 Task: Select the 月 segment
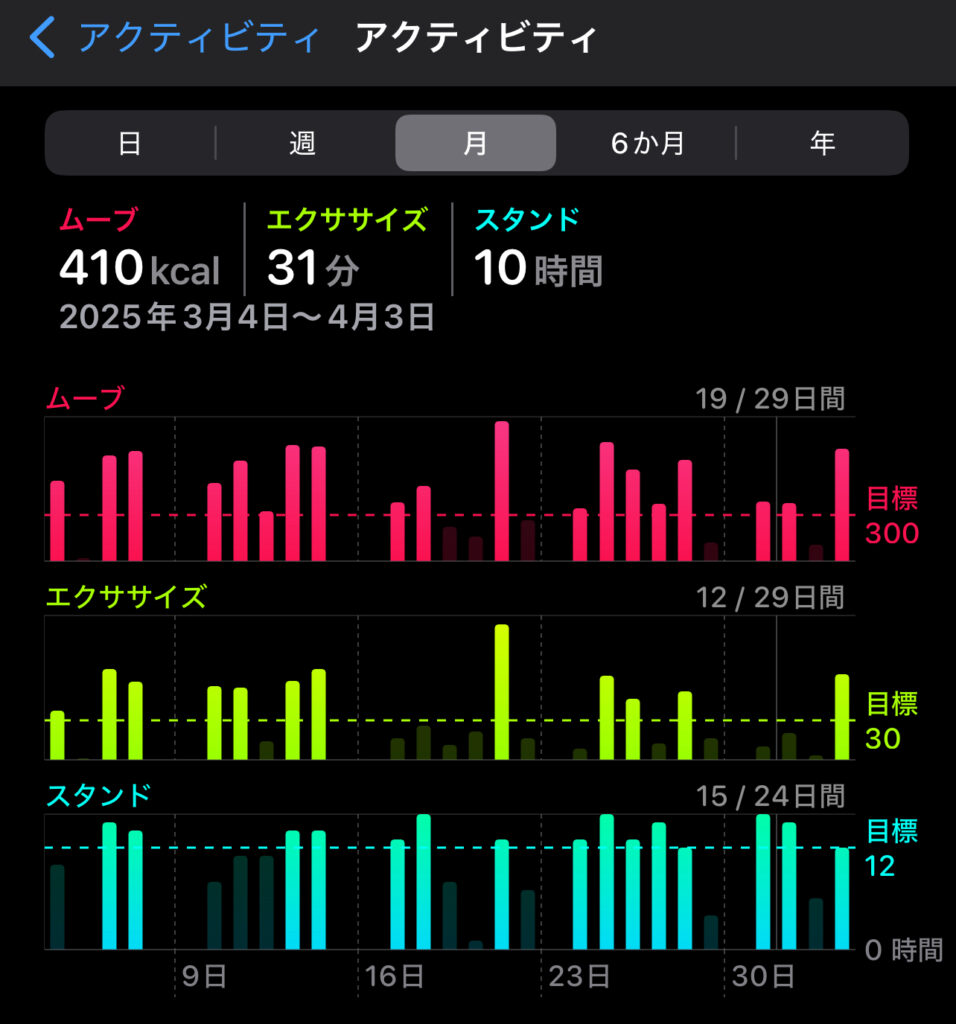(476, 143)
